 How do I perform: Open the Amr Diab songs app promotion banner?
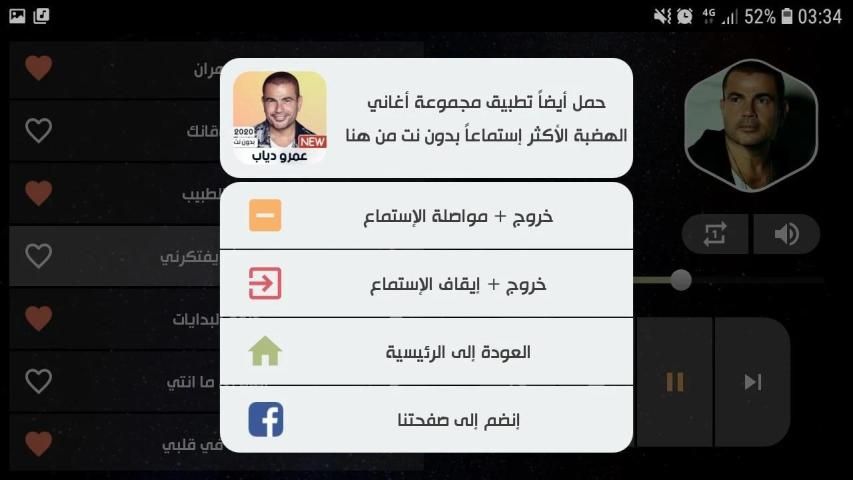(427, 117)
